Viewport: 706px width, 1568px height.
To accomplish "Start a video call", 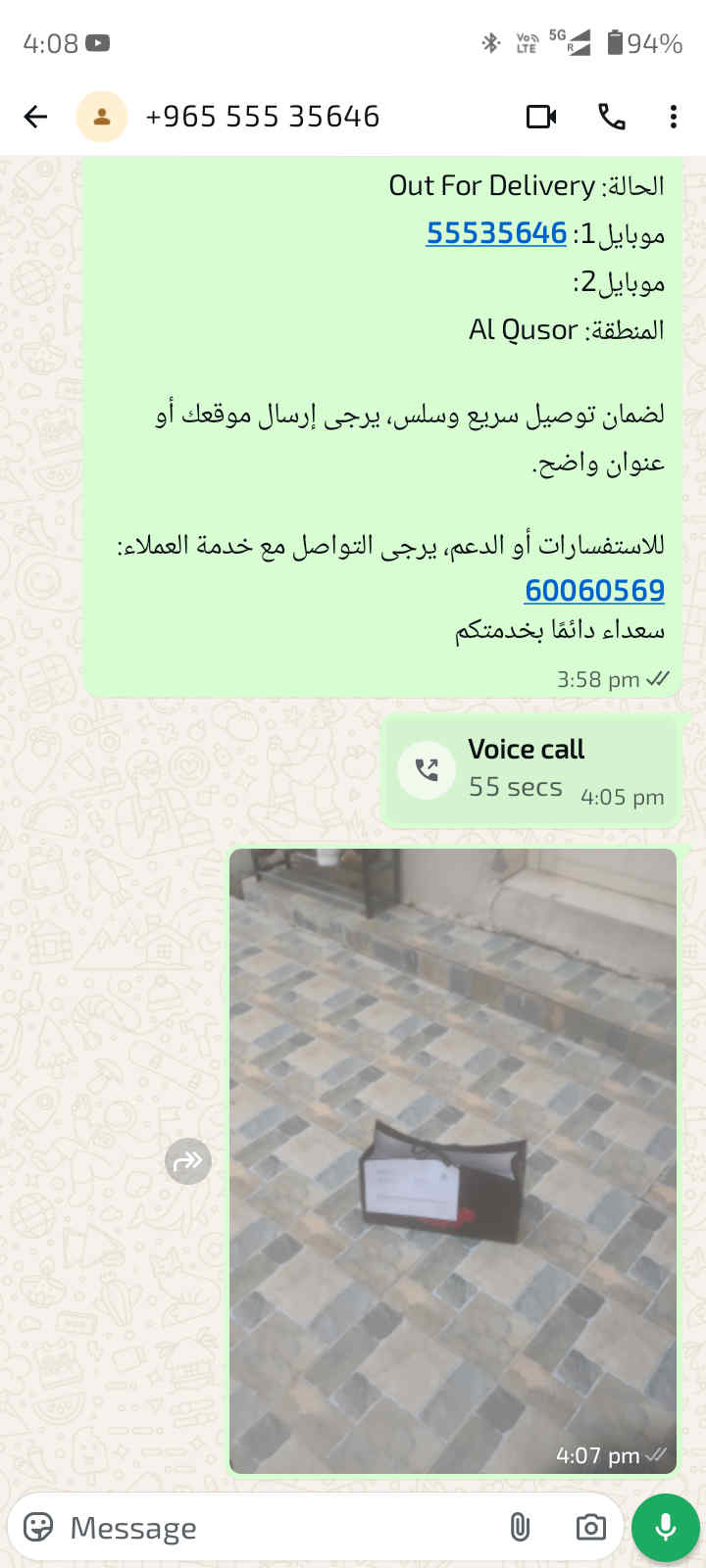I will point(541,117).
